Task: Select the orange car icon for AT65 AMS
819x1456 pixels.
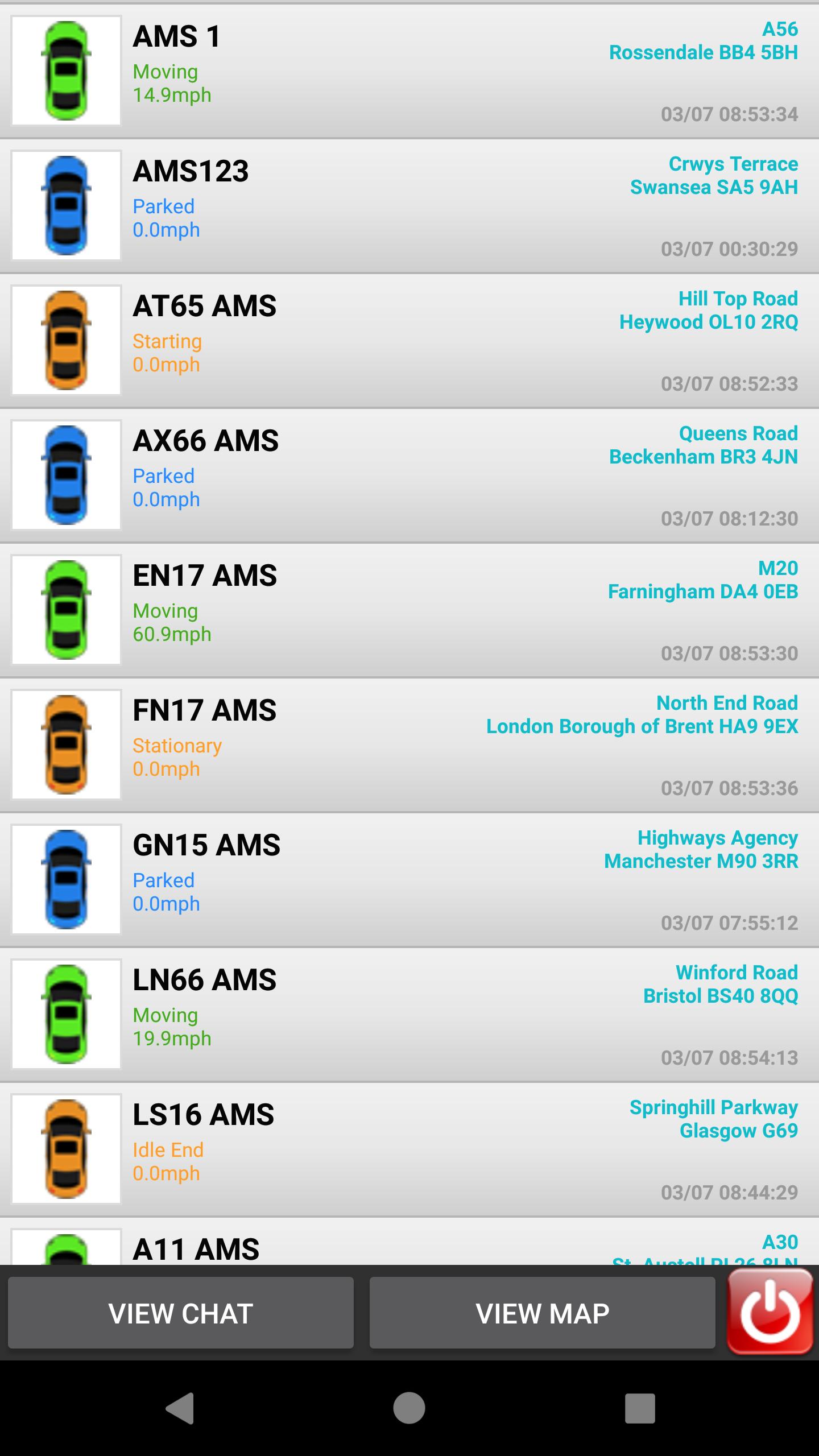Action: tap(67, 341)
